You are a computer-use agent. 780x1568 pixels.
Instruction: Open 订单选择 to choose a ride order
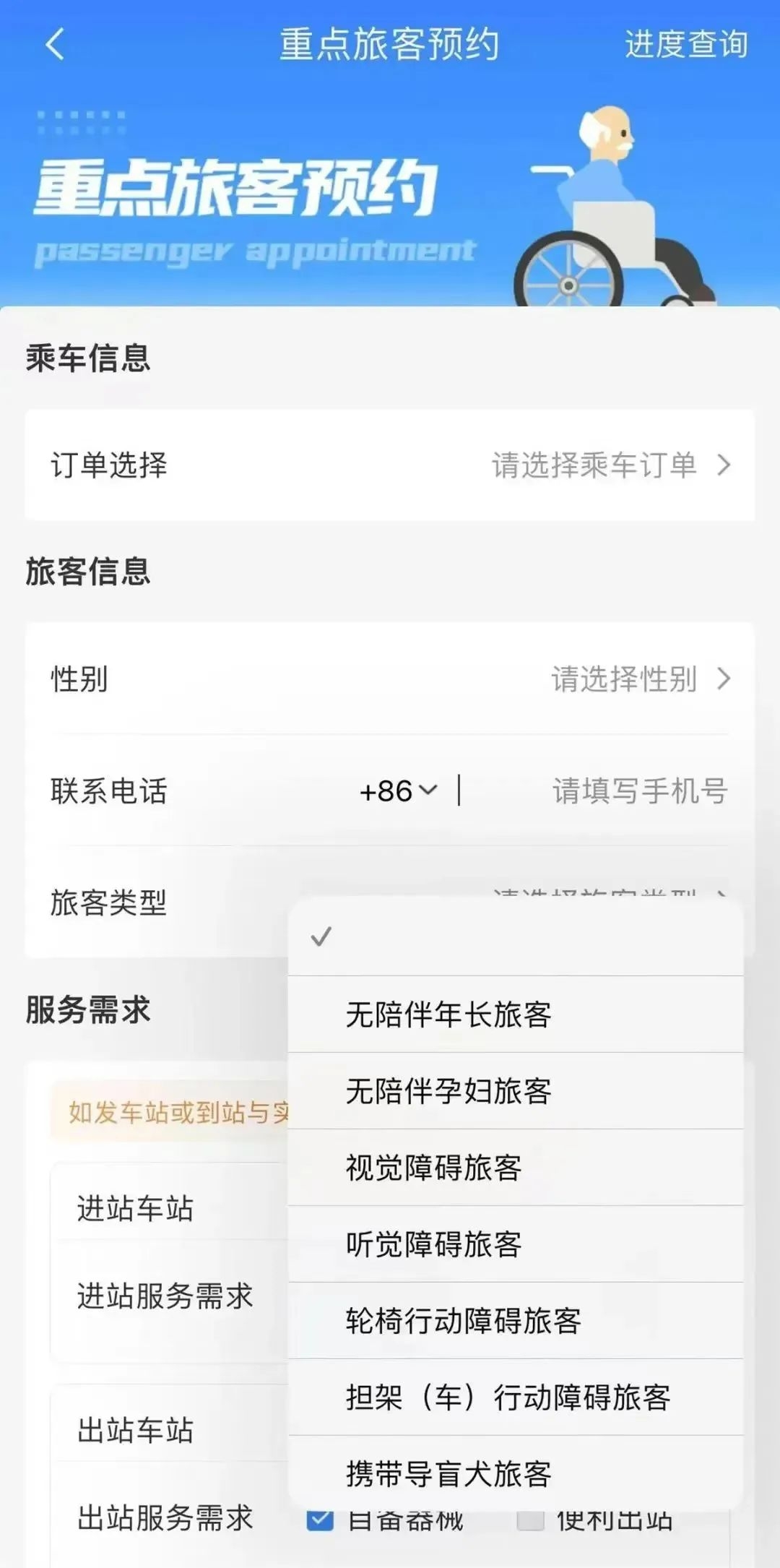[x=390, y=465]
